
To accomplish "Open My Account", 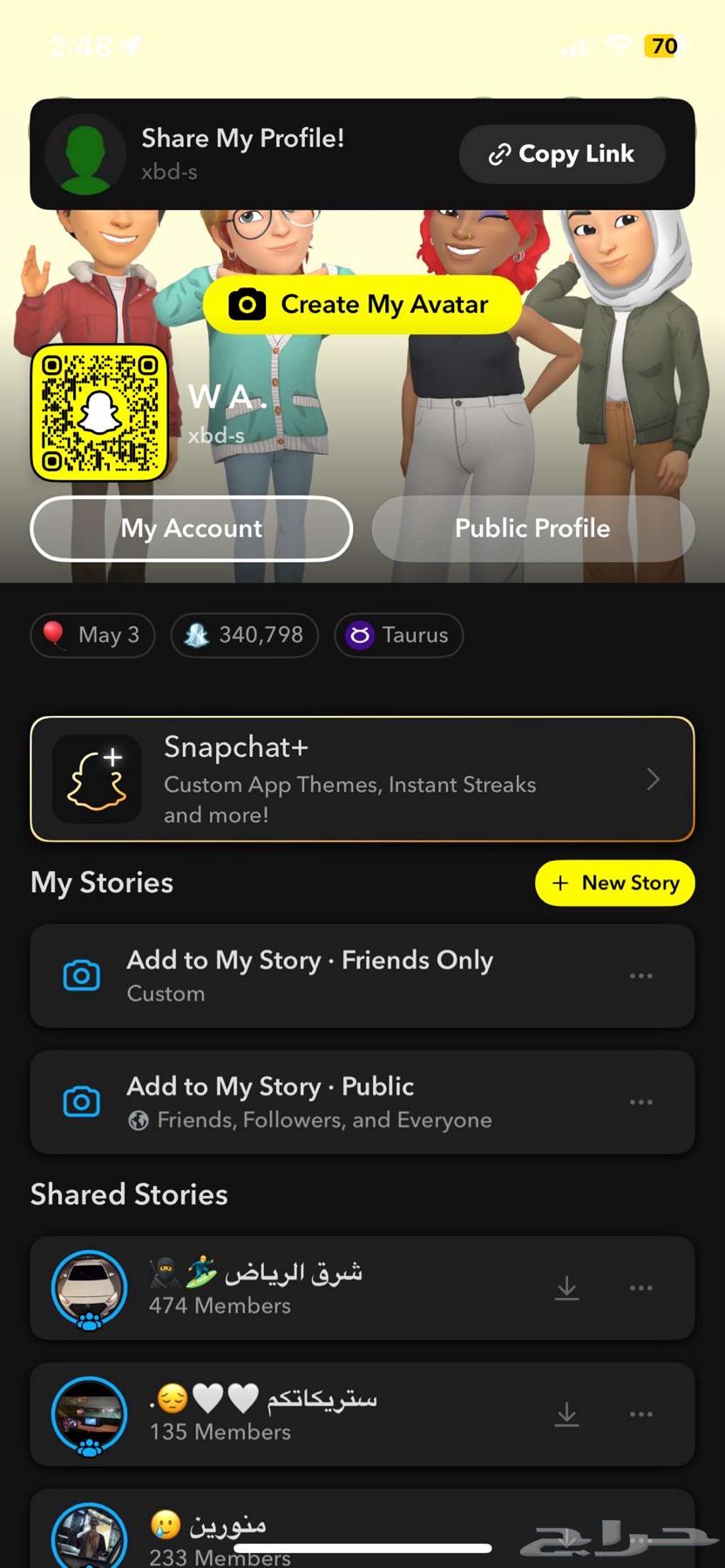I will (x=191, y=528).
